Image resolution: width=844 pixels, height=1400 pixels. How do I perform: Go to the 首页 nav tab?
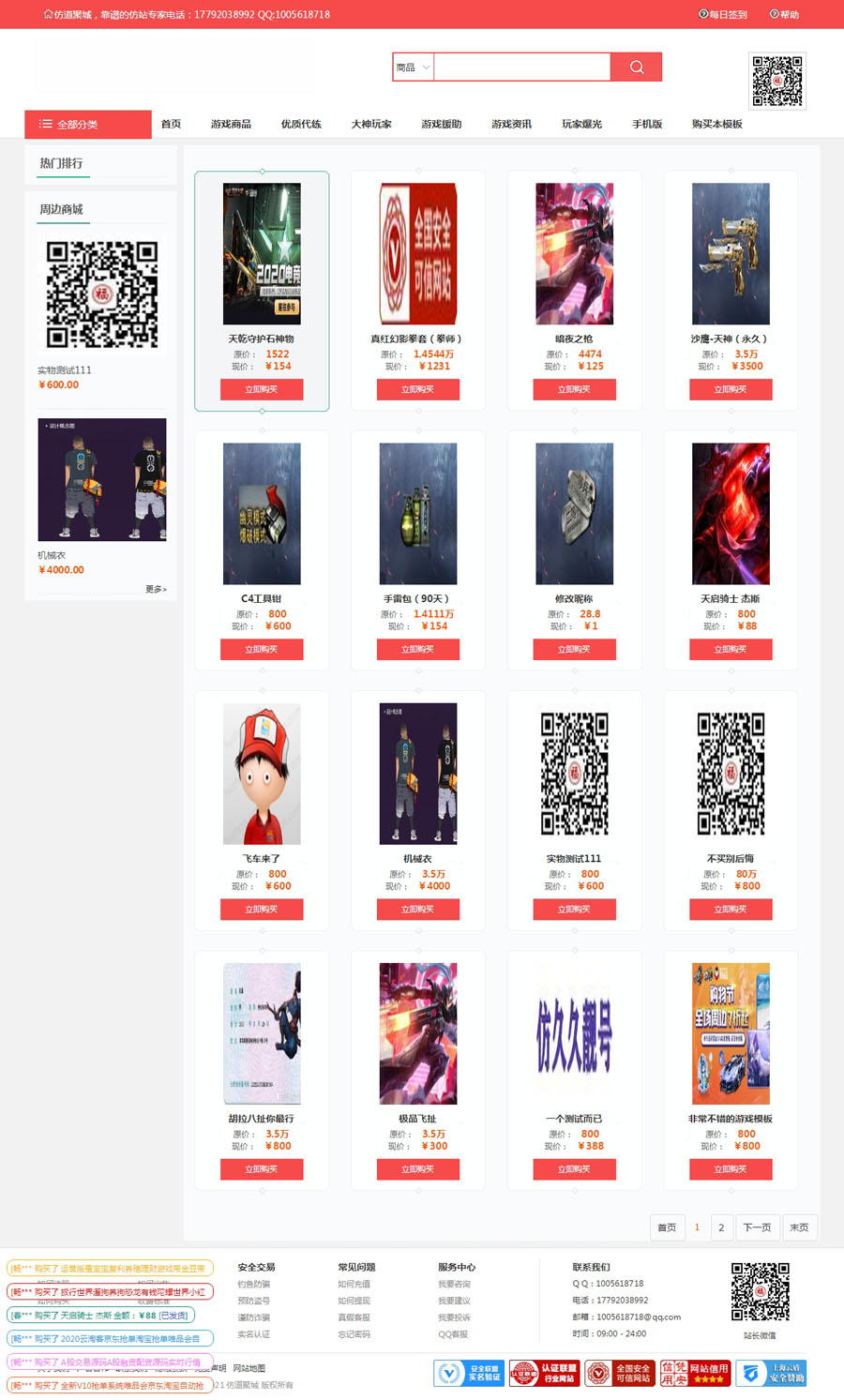point(171,124)
